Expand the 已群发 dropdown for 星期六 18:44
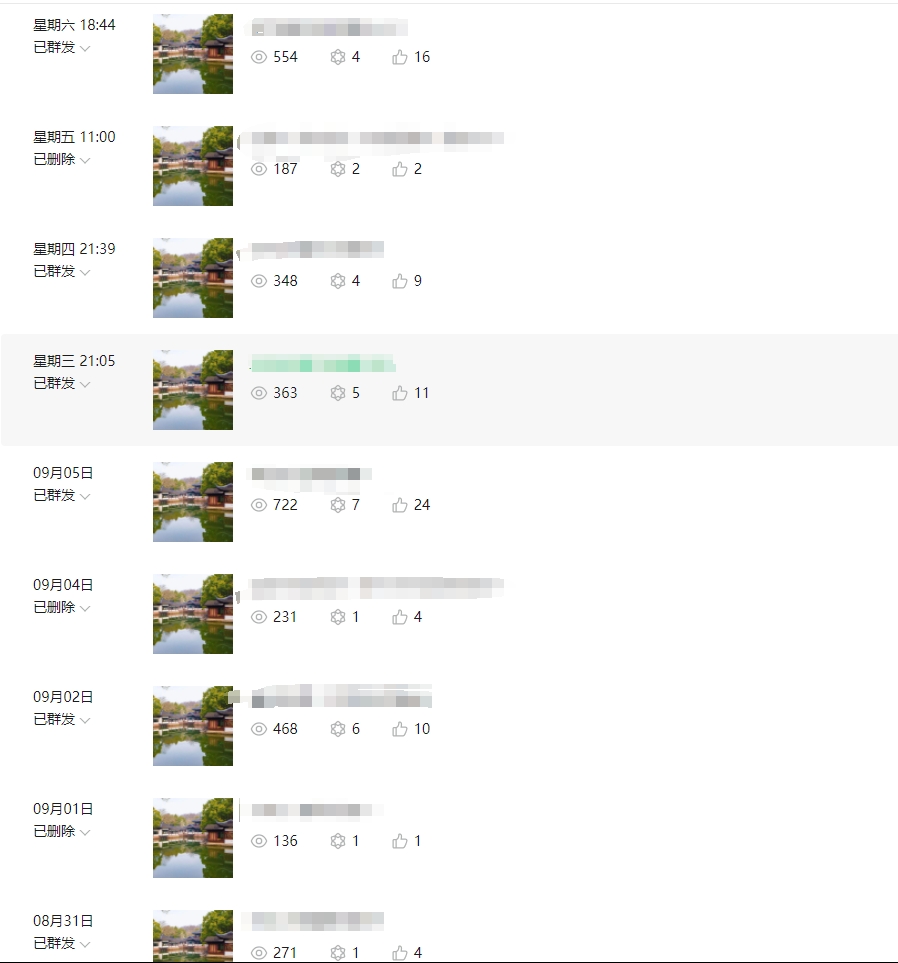Viewport: 898px width, 963px height. pos(62,48)
